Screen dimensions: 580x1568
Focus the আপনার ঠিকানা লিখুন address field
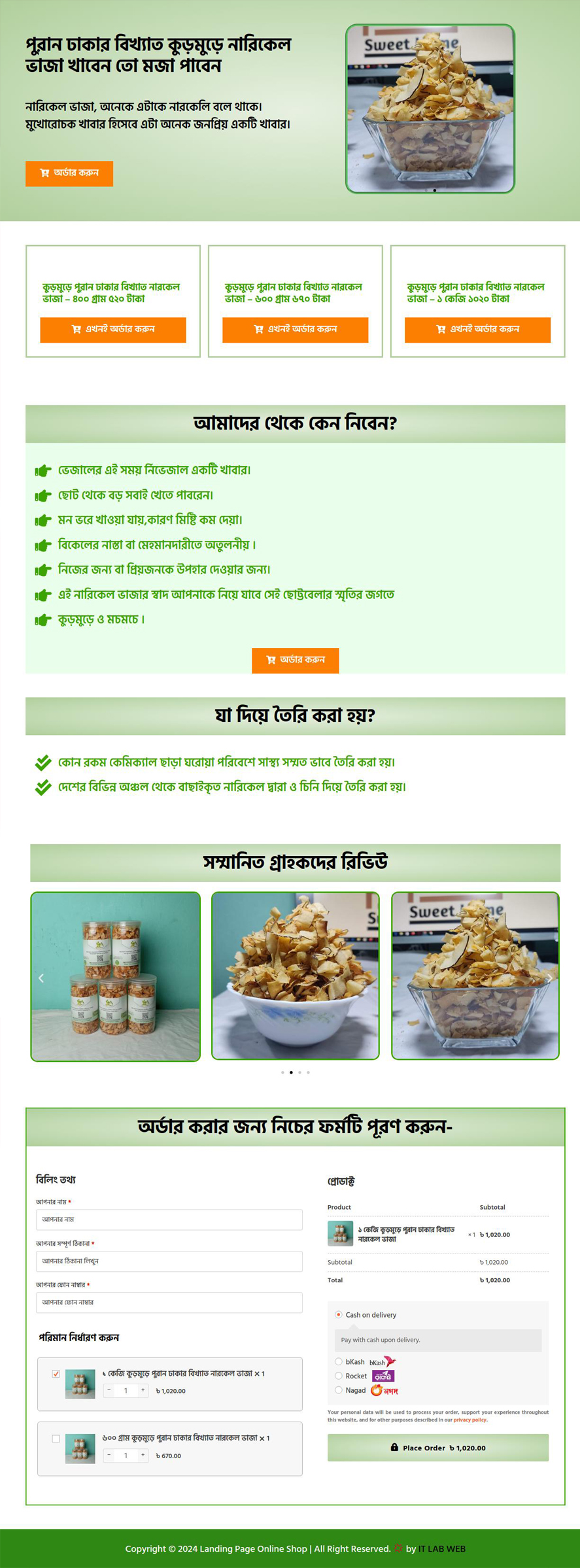pos(169,1261)
